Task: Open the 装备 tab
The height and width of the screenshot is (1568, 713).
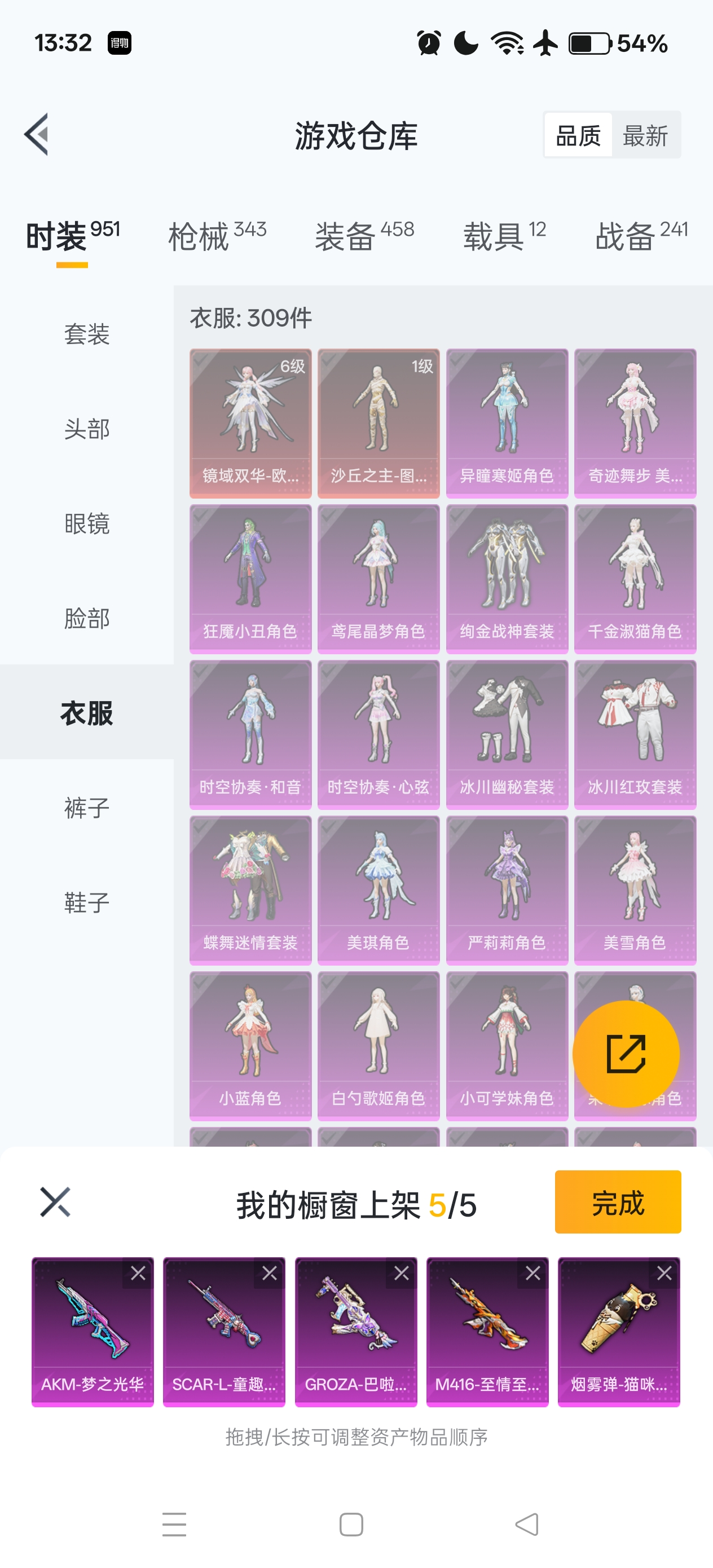Action: coord(364,236)
